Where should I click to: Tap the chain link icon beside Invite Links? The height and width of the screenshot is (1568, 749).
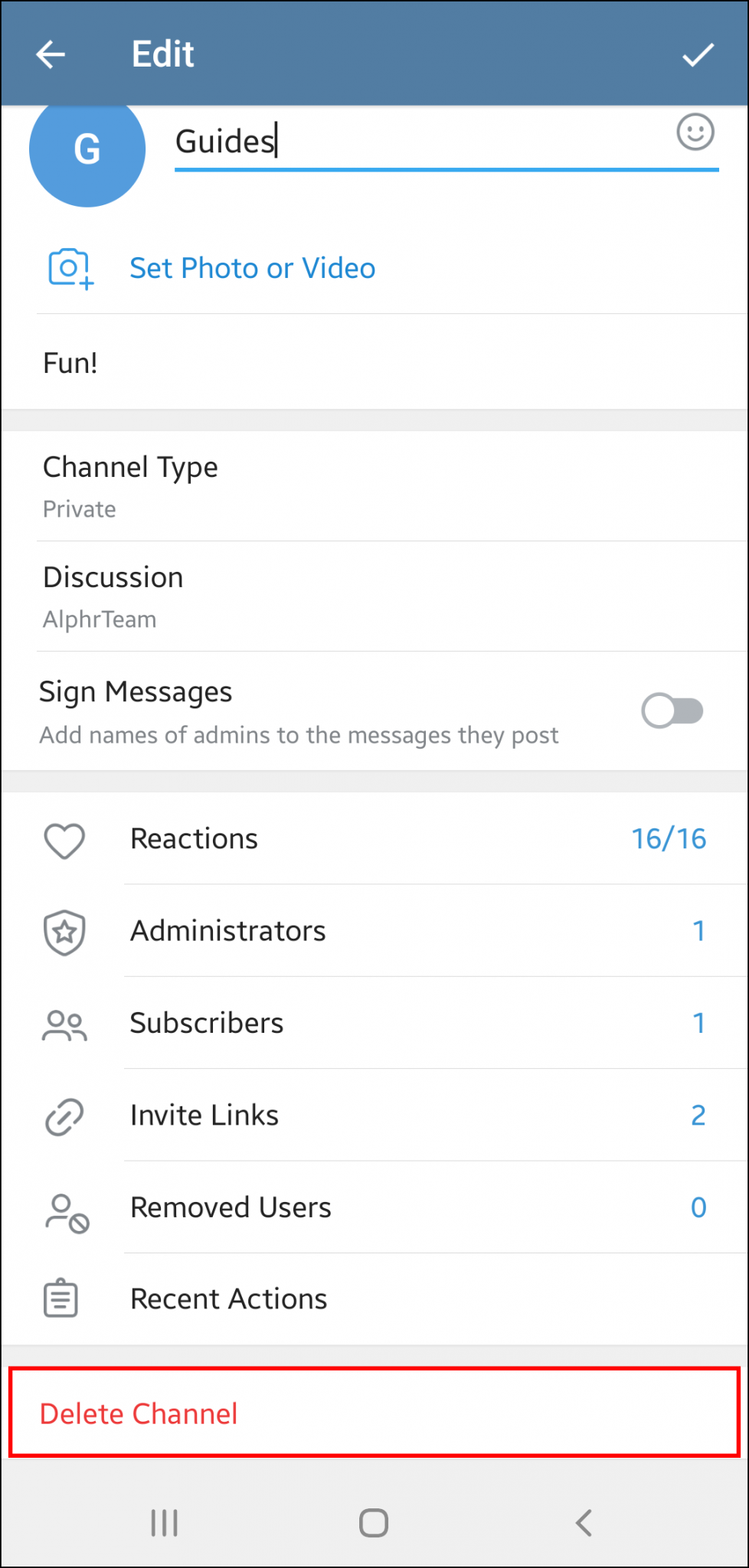click(64, 1117)
